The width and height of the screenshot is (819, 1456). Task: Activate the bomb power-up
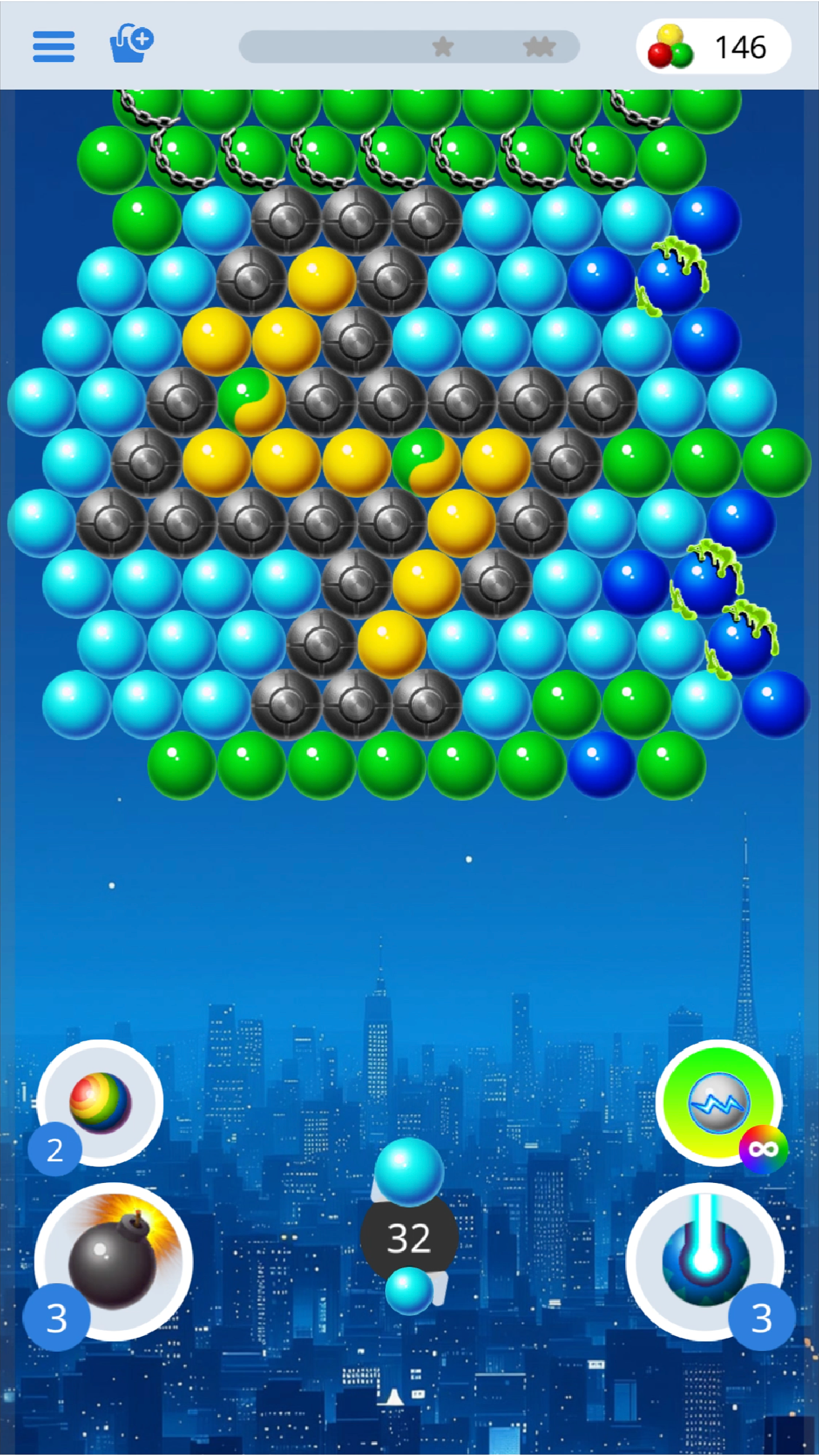coord(113,1261)
